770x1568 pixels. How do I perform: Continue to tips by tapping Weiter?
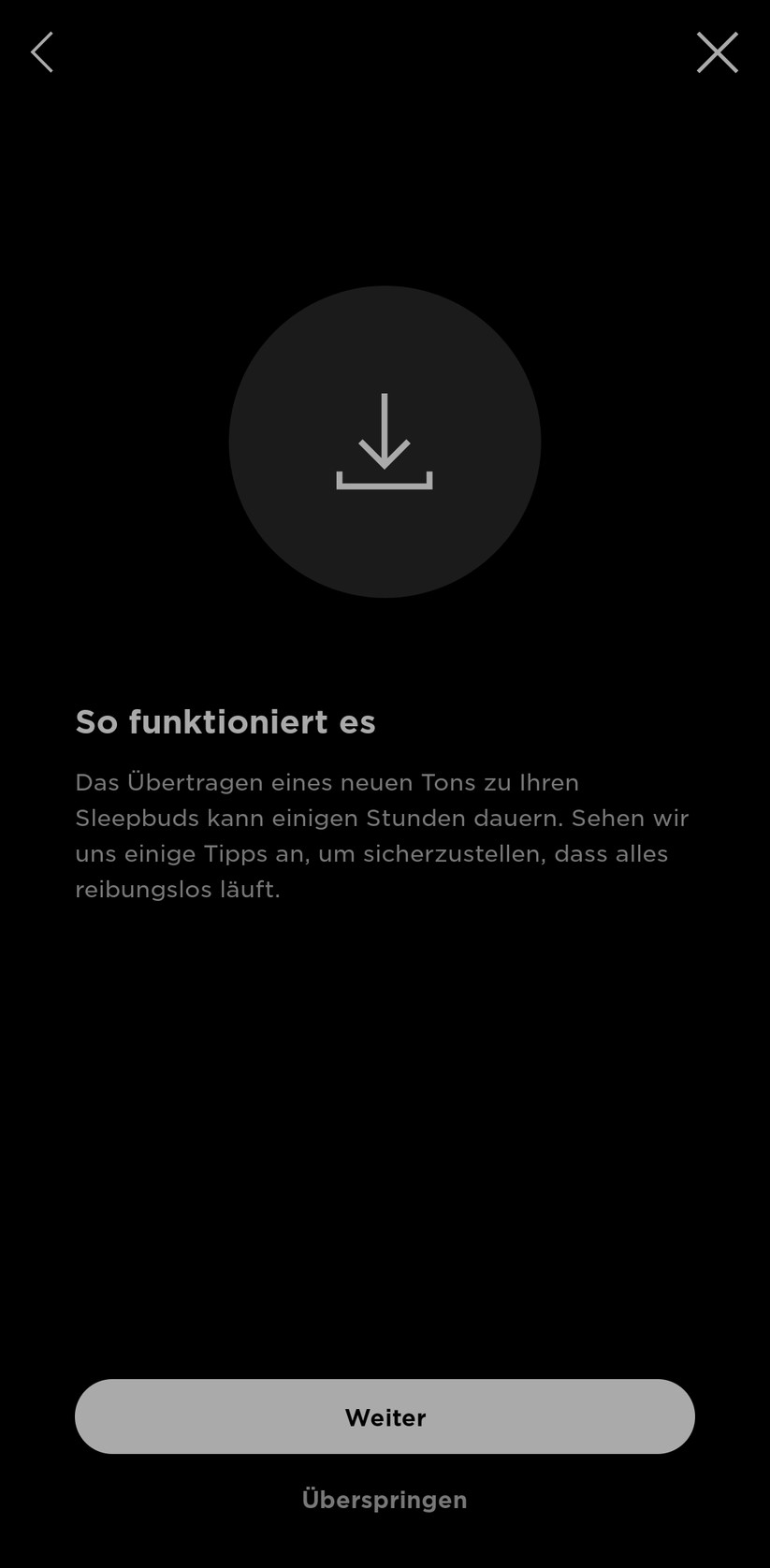[385, 1416]
